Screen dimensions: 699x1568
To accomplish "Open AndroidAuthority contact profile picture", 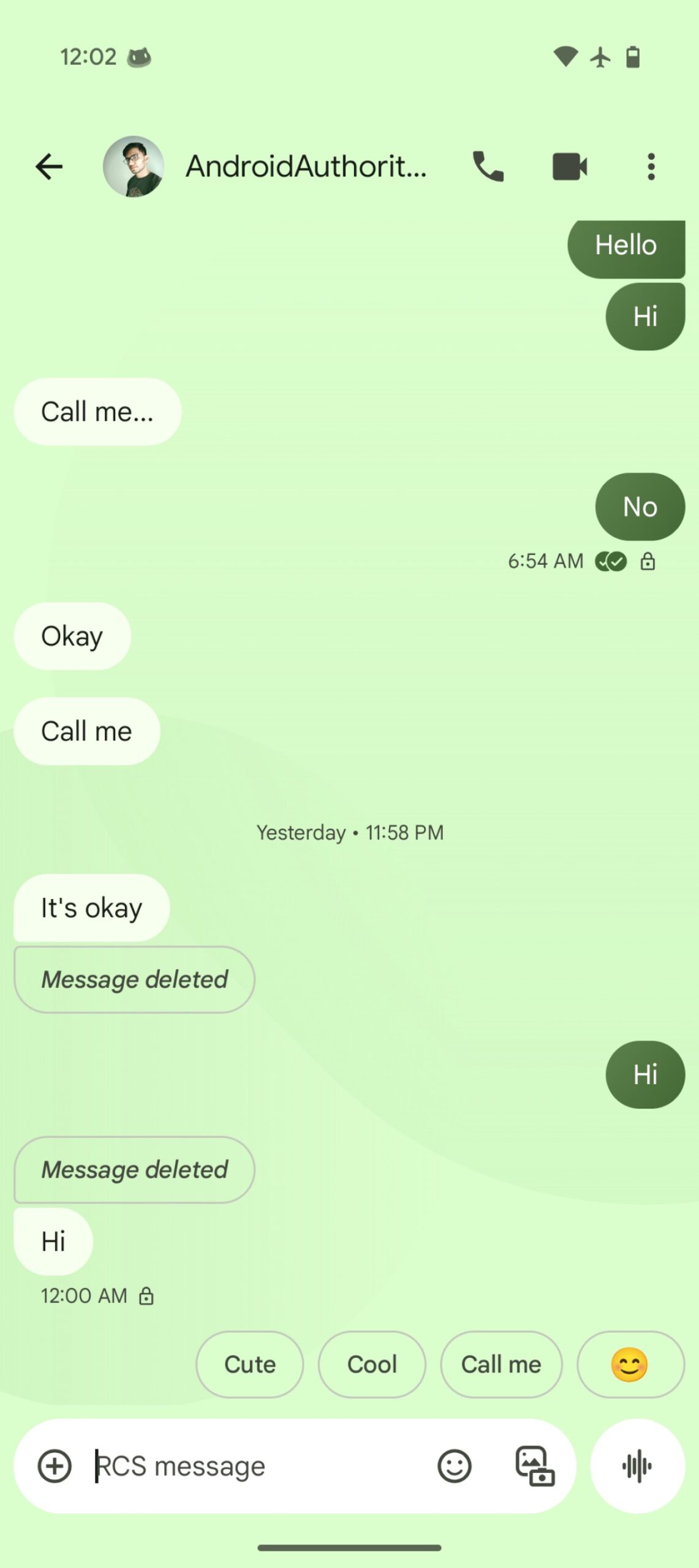I will 133,166.
